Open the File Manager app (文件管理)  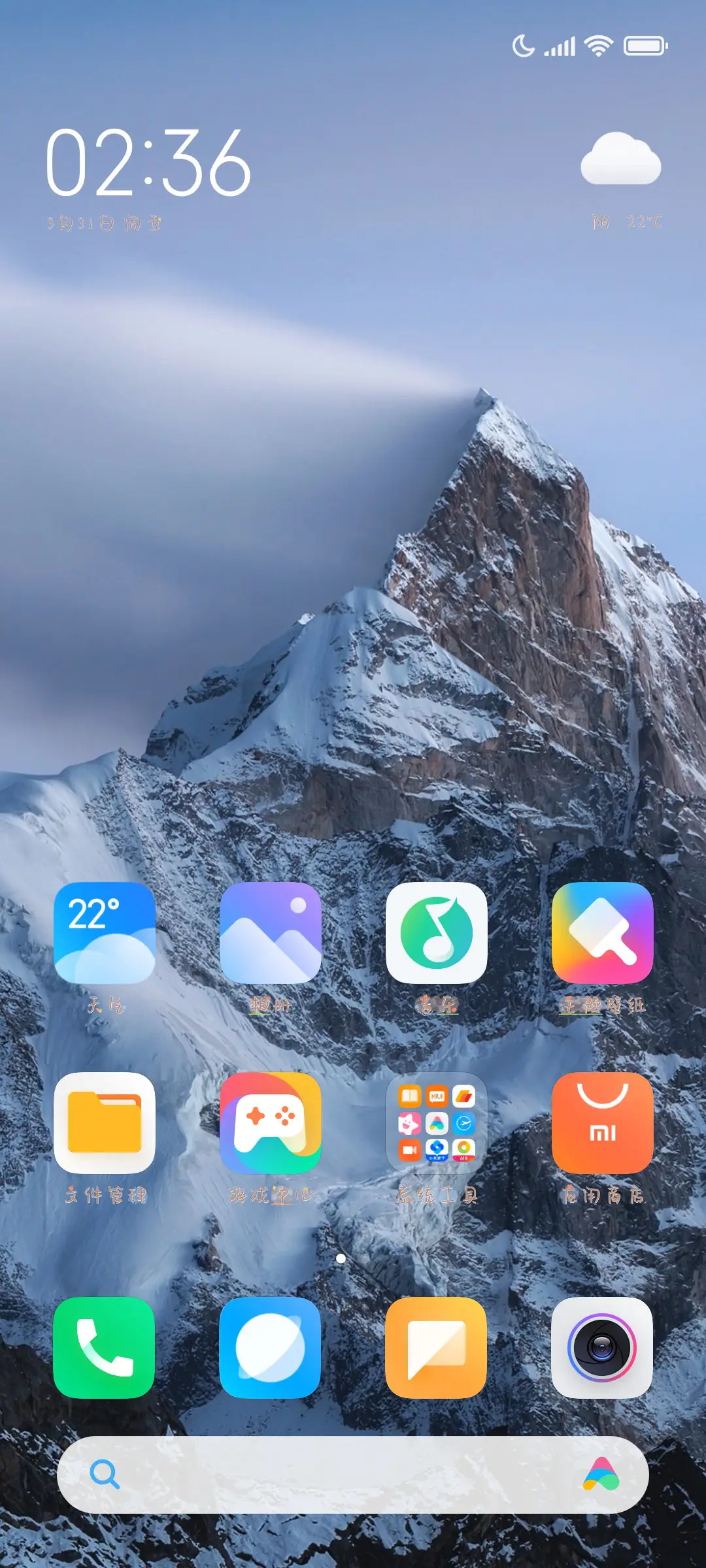105,1123
